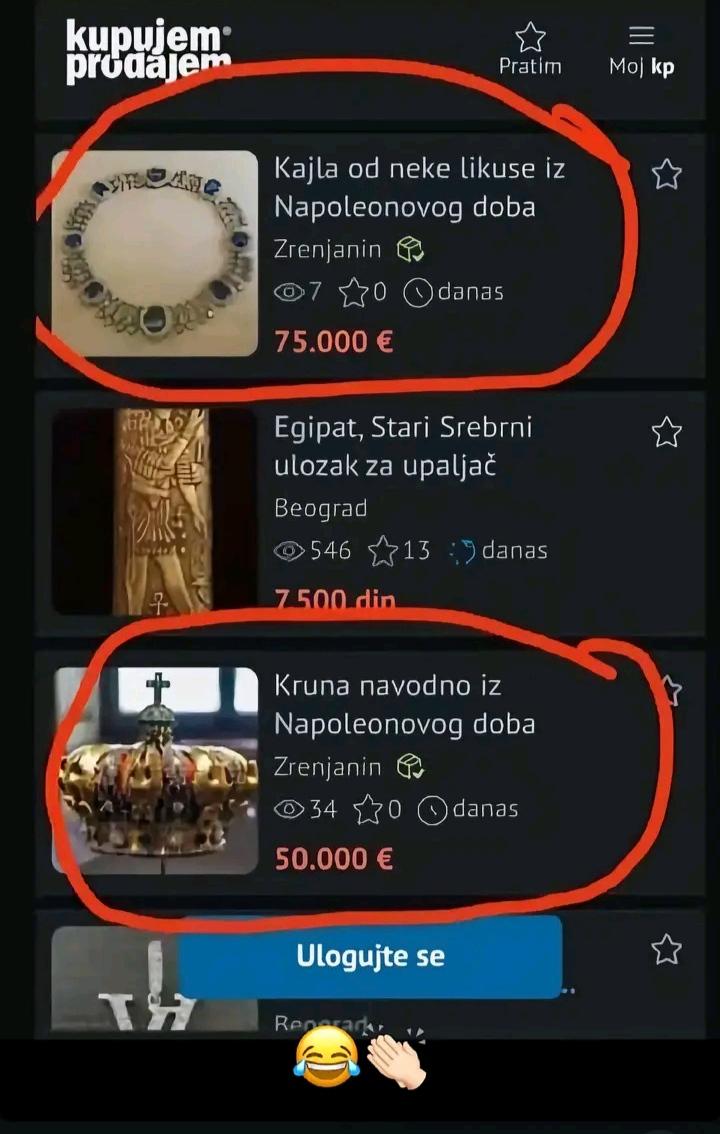Open the Kajla od neke likuse listing
The width and height of the screenshot is (720, 1134).
tap(419, 187)
